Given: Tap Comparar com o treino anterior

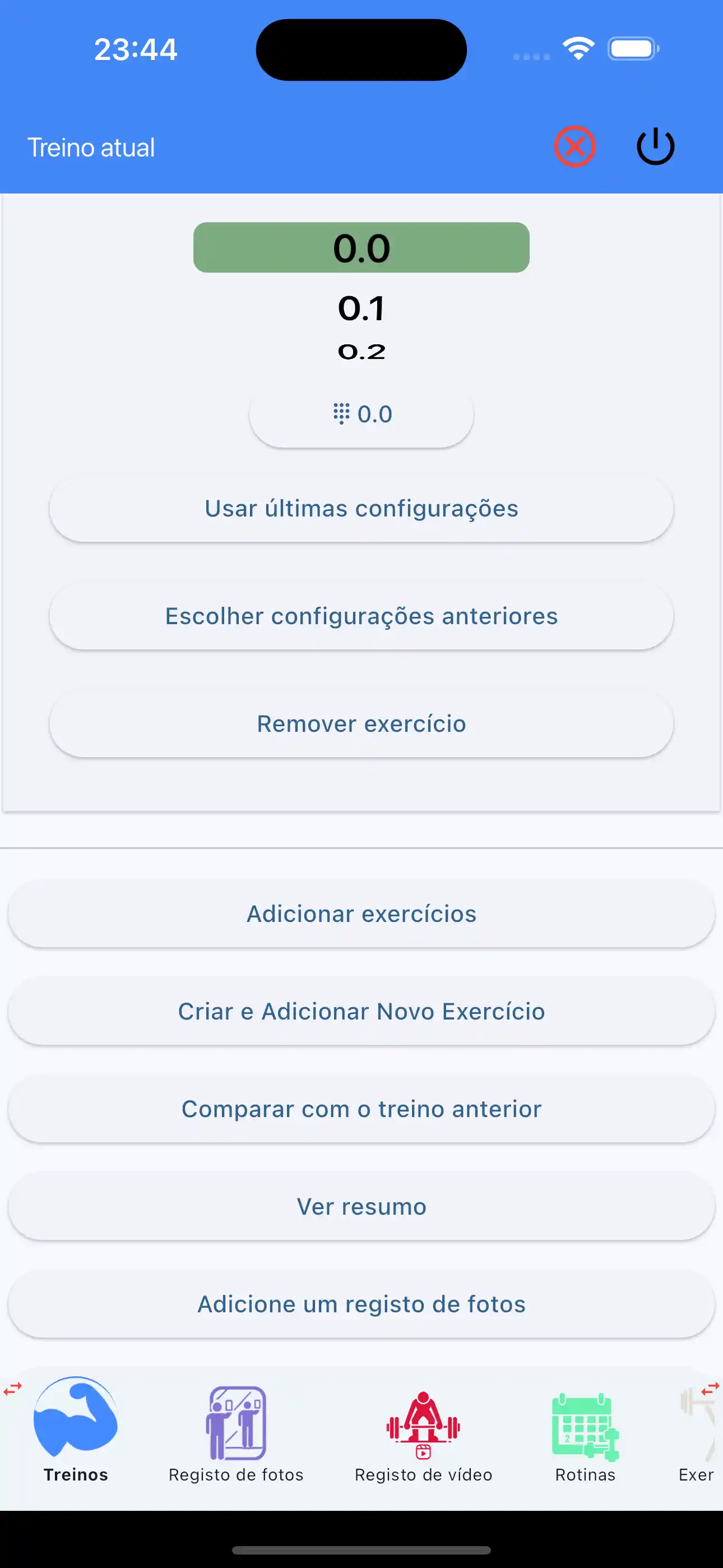Looking at the screenshot, I should tap(361, 1109).
